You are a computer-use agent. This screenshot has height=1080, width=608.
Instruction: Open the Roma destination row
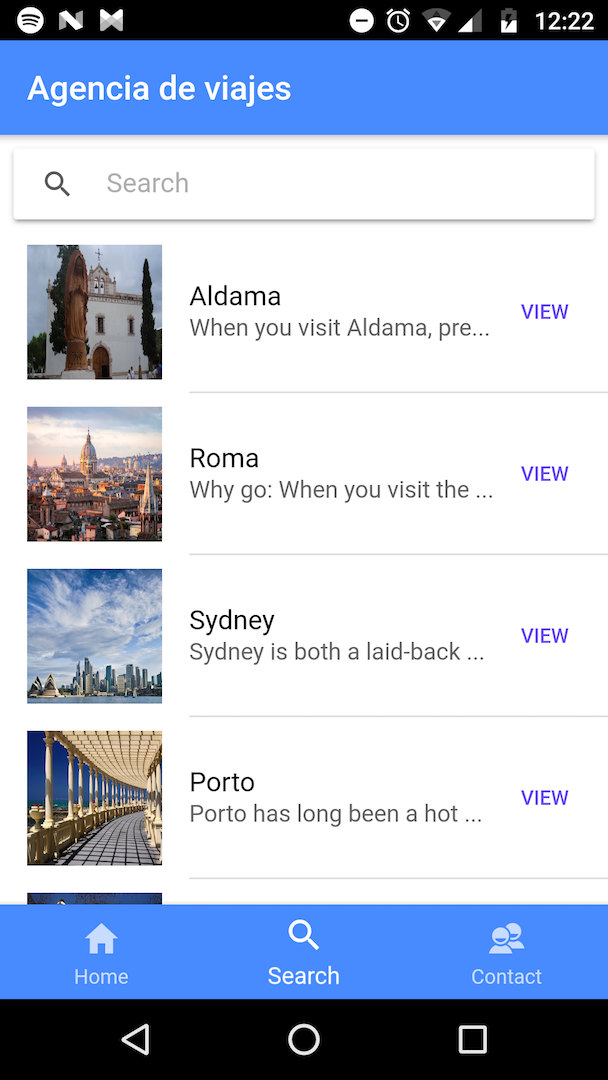338,474
